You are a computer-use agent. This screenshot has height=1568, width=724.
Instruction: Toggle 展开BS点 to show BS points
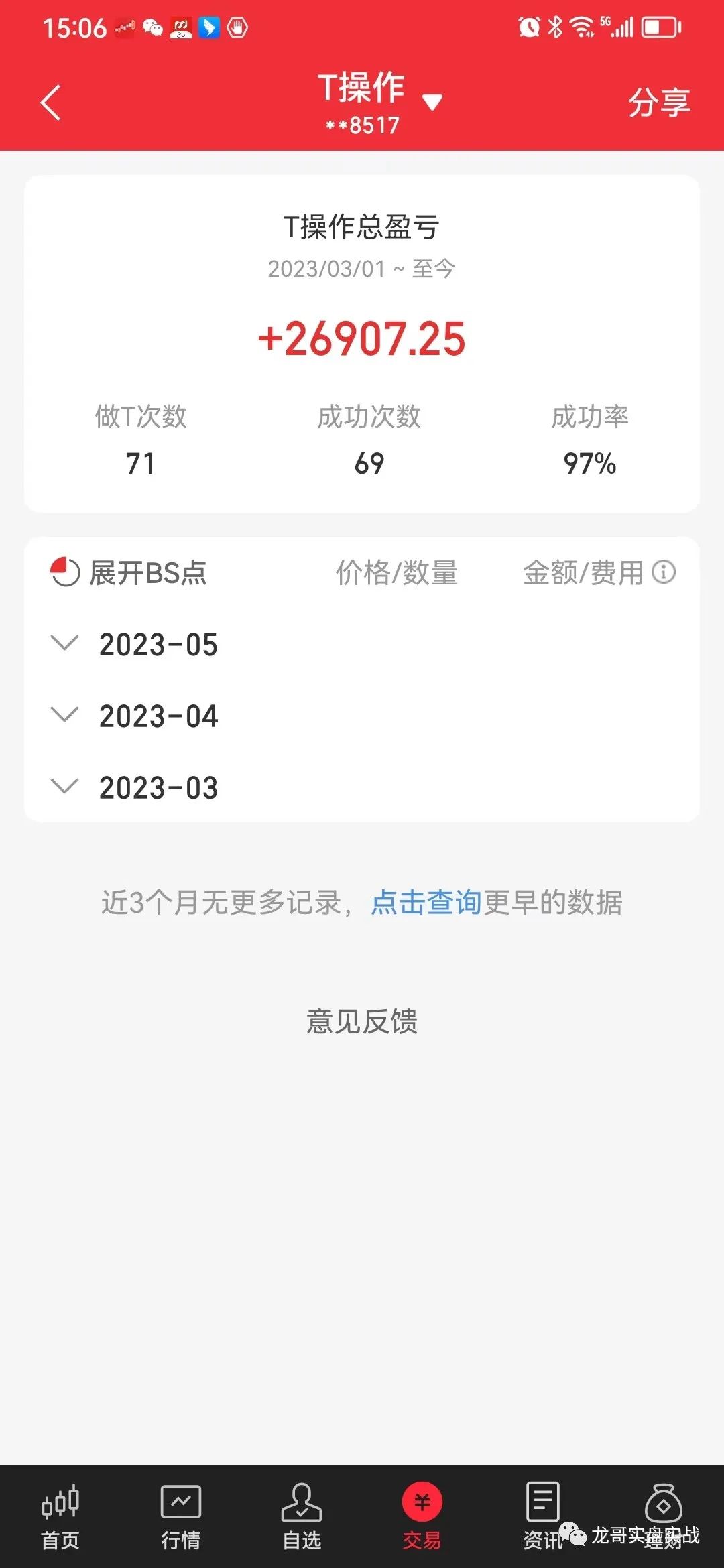(x=147, y=574)
